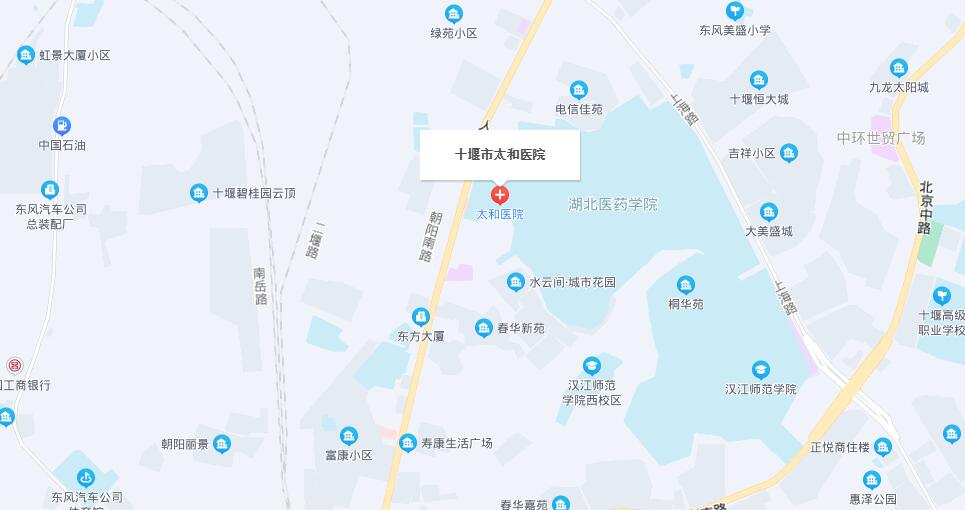The image size is (965, 510).
Task: Open the 寿康生活广场 marker
Action: click(x=408, y=443)
